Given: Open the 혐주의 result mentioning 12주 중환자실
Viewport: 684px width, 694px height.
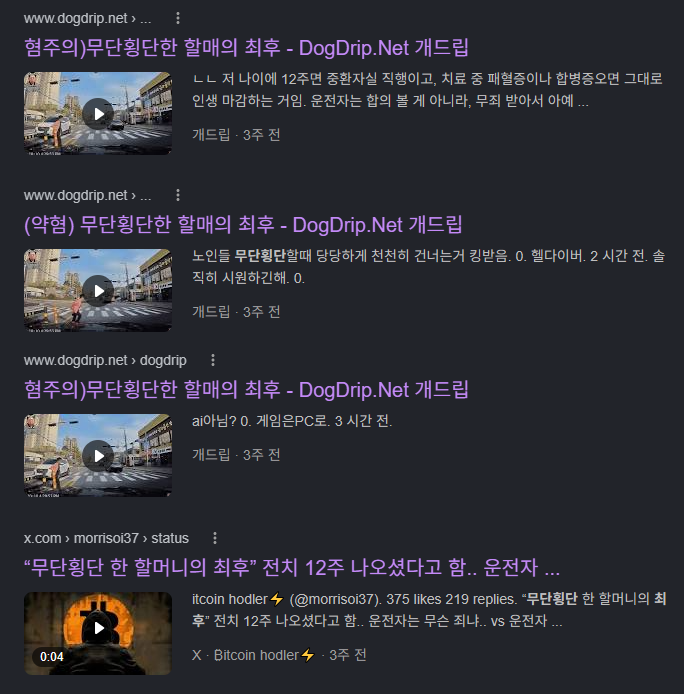Looking at the screenshot, I should (x=246, y=47).
